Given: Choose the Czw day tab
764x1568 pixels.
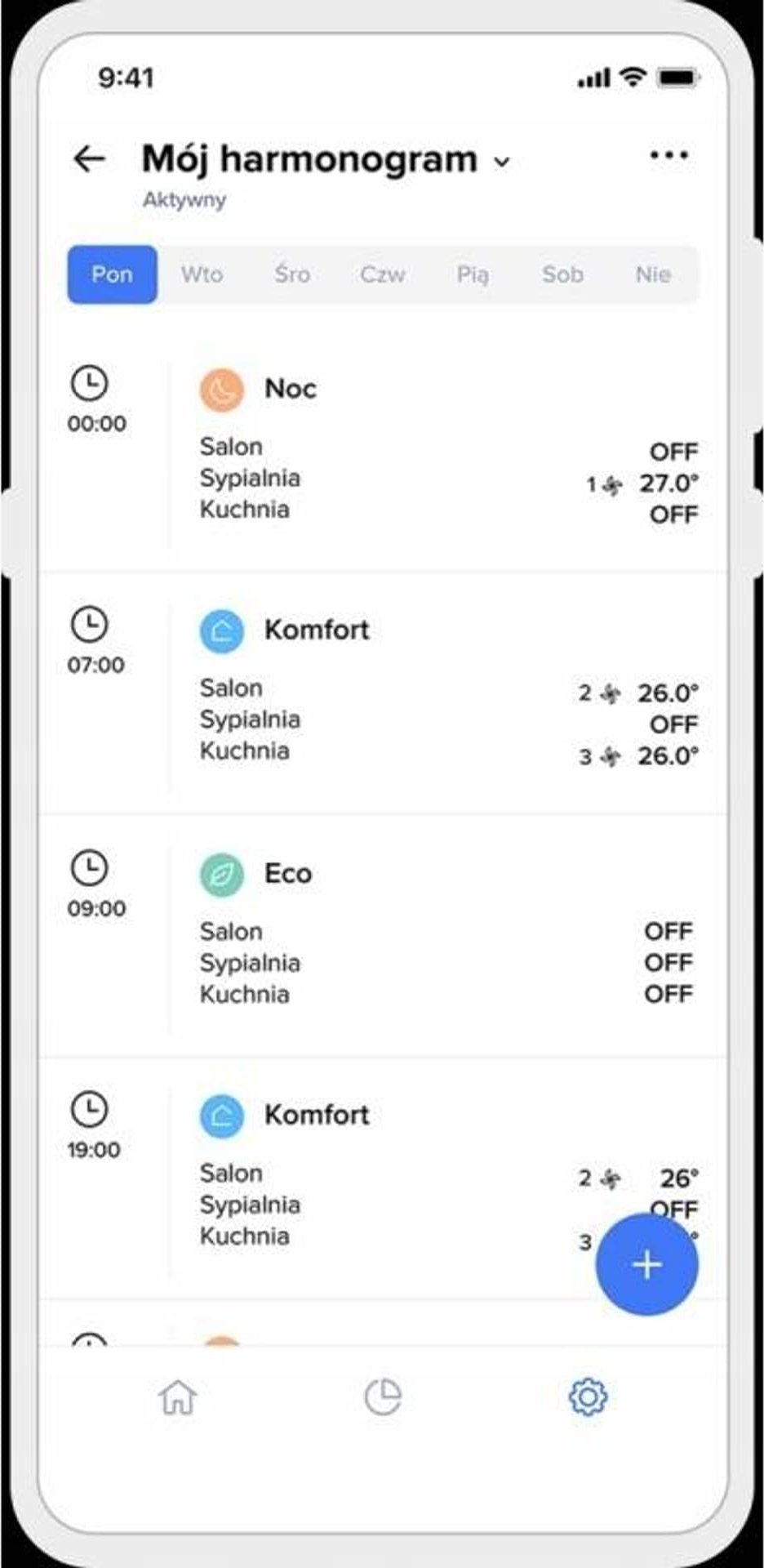Looking at the screenshot, I should (382, 274).
